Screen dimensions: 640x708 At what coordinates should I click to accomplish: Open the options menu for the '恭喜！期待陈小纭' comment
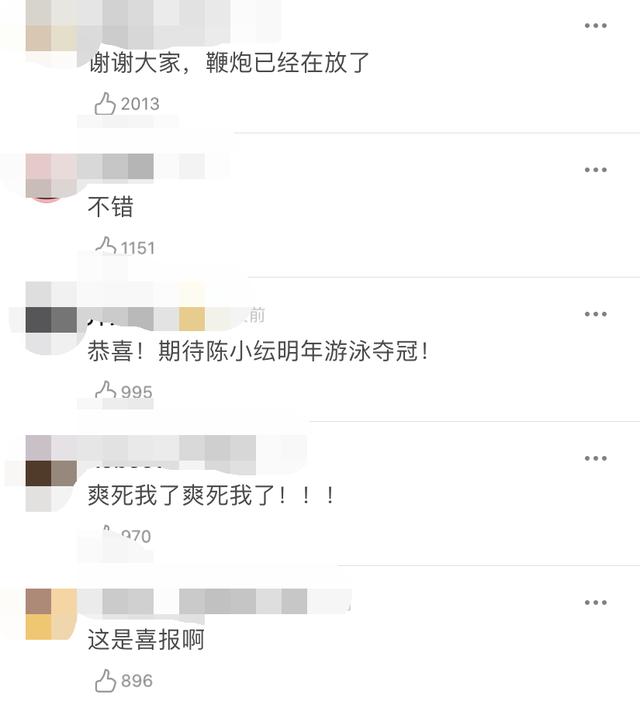tap(596, 314)
